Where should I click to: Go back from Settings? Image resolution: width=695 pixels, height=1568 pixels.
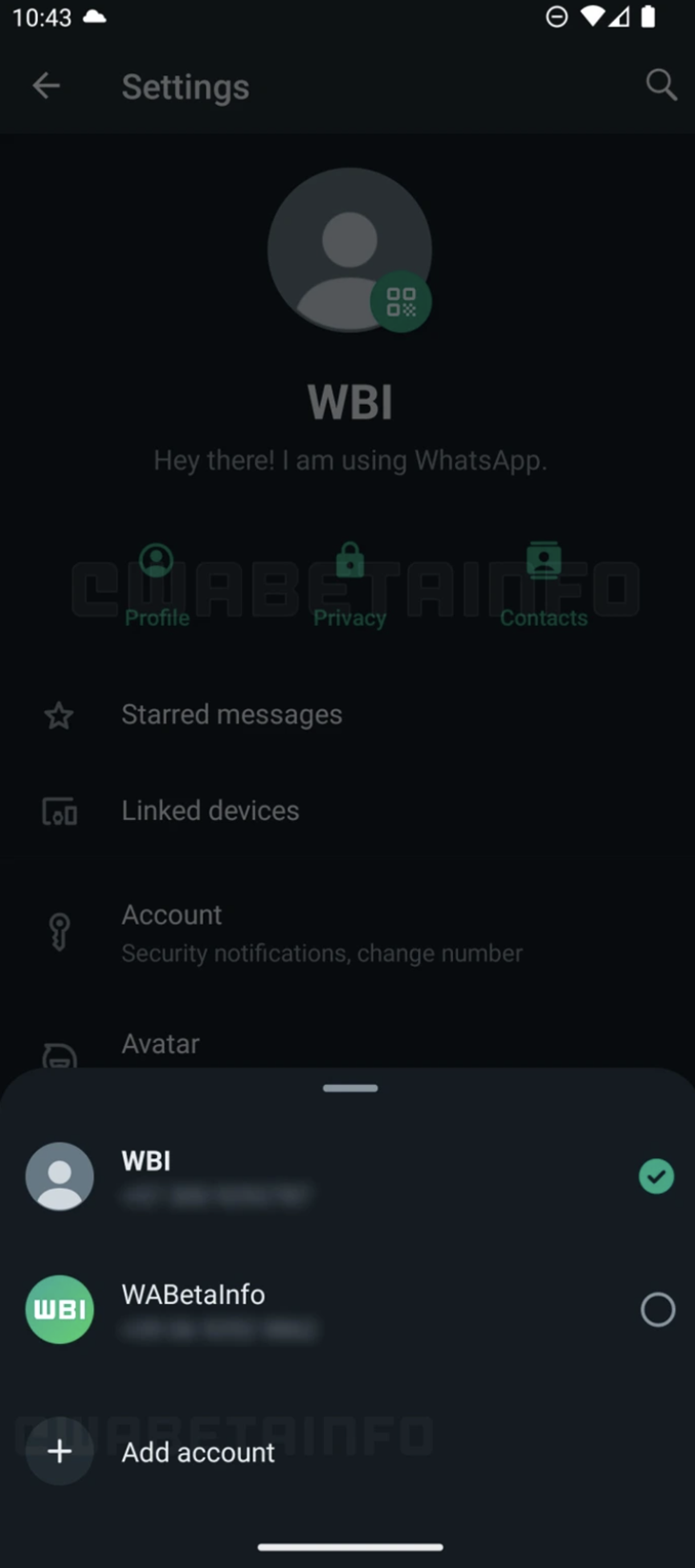[46, 86]
